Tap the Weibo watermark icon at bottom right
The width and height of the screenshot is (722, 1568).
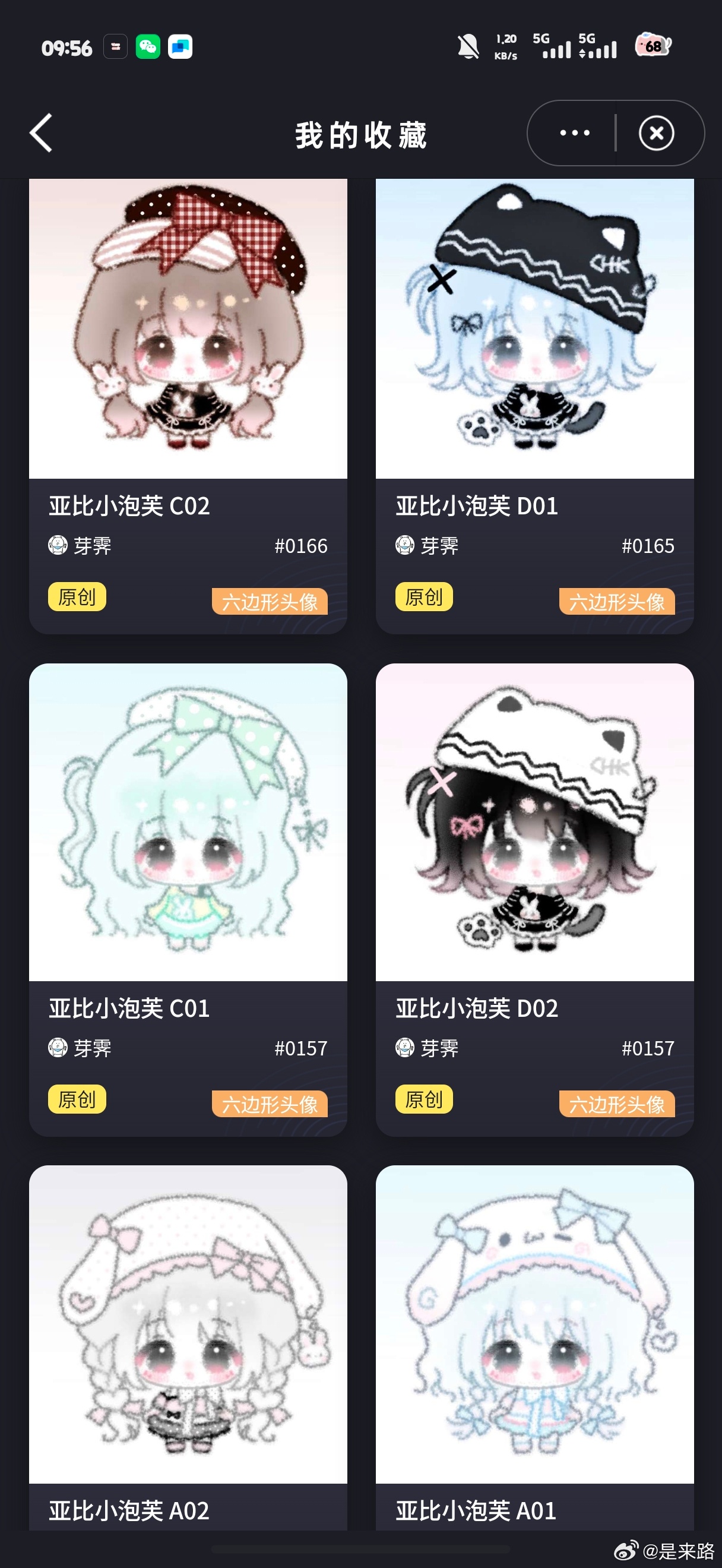(626, 1549)
